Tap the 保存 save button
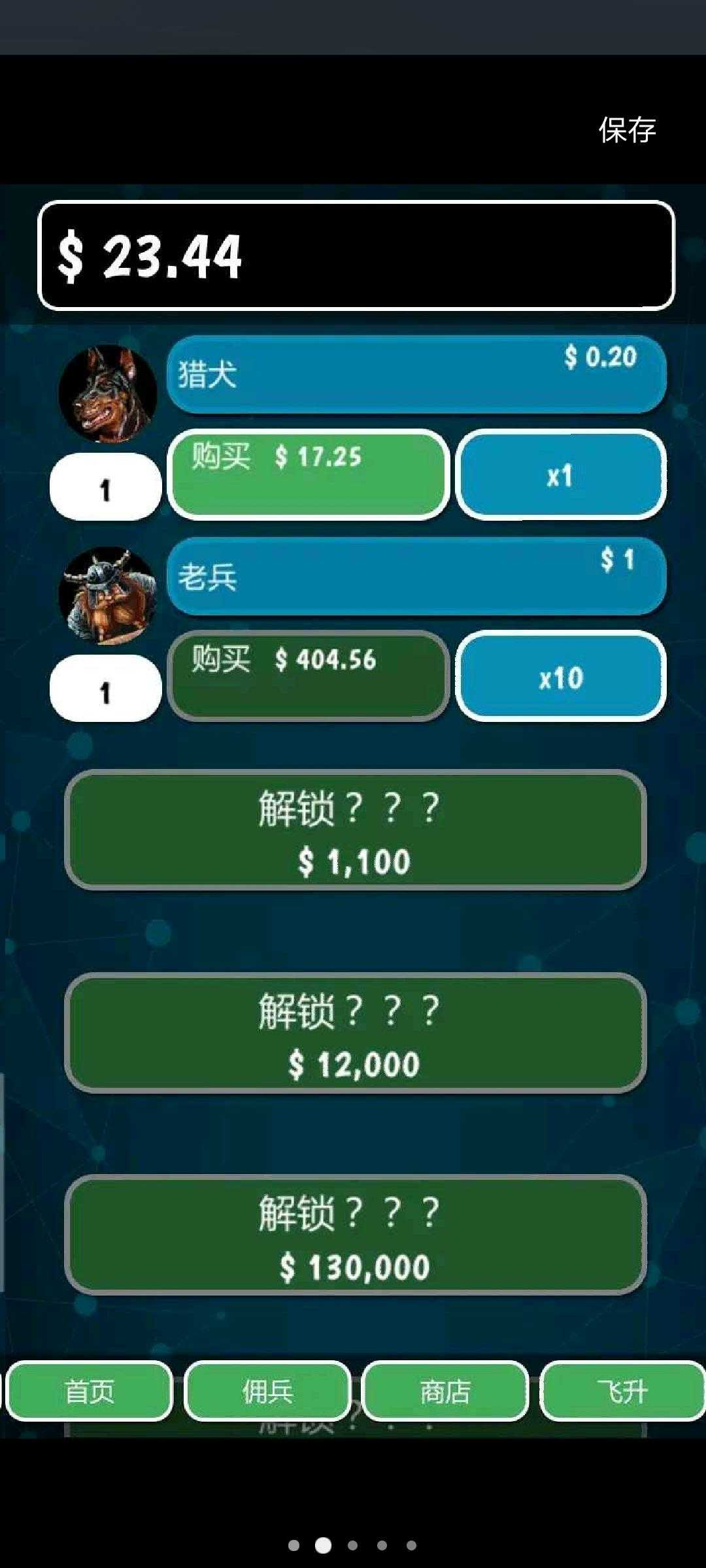This screenshot has width=706, height=1568. [626, 129]
